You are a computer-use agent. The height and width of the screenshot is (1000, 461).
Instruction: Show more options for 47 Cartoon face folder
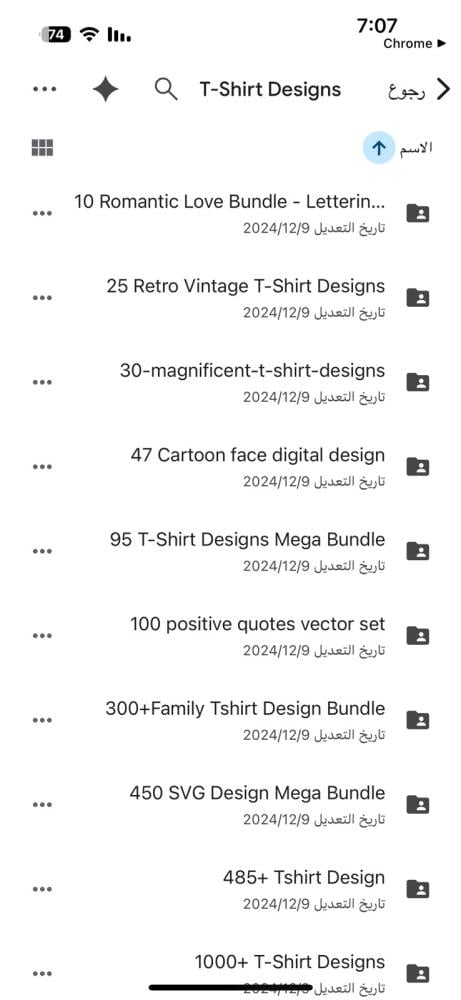(x=42, y=467)
